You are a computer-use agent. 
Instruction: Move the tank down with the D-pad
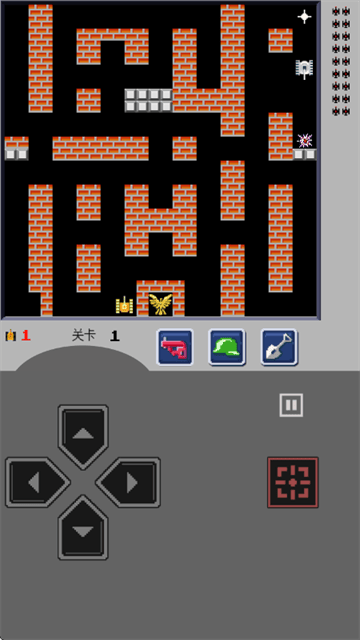[x=83, y=528]
